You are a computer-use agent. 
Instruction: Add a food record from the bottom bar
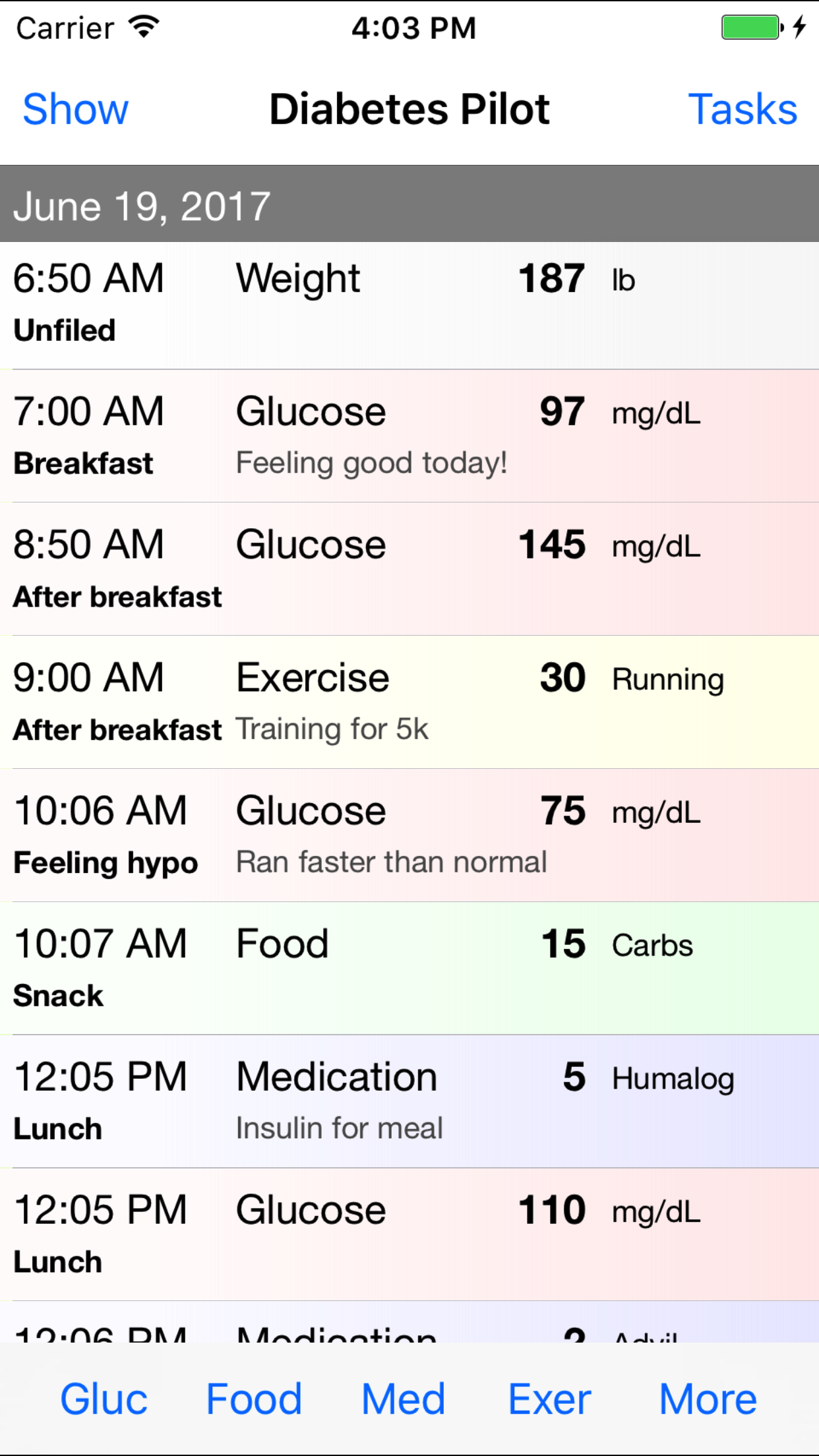(254, 1399)
